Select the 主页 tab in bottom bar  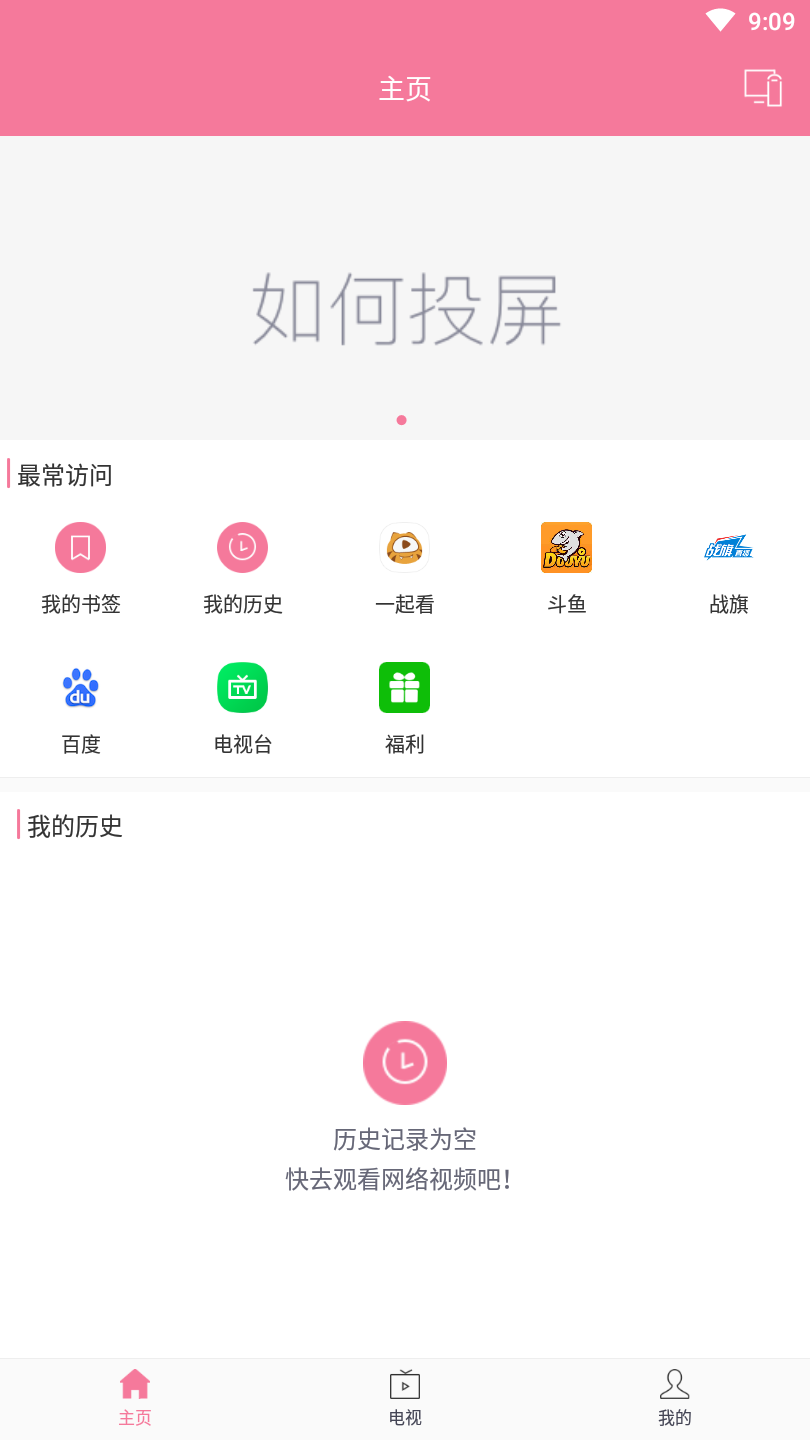(135, 1399)
